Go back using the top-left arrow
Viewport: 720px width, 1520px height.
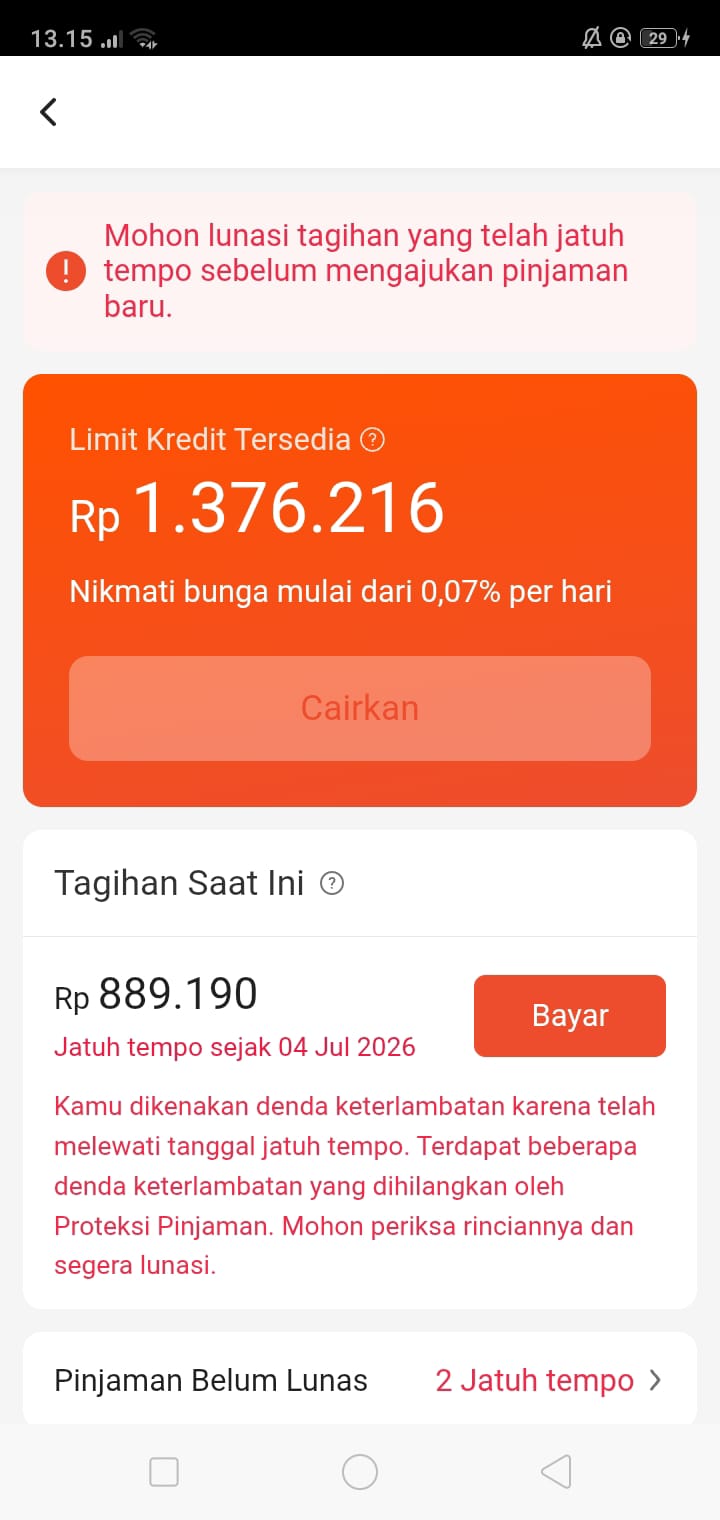point(48,112)
